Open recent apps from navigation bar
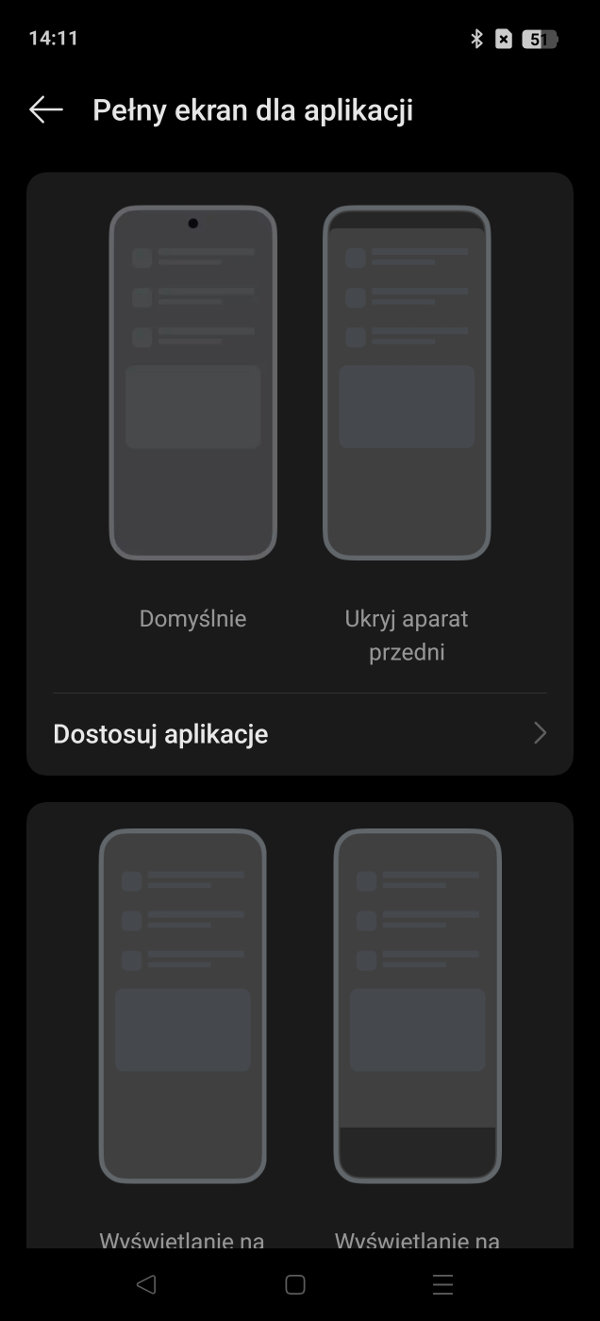Screen dimensions: 600x1321 443,1285
